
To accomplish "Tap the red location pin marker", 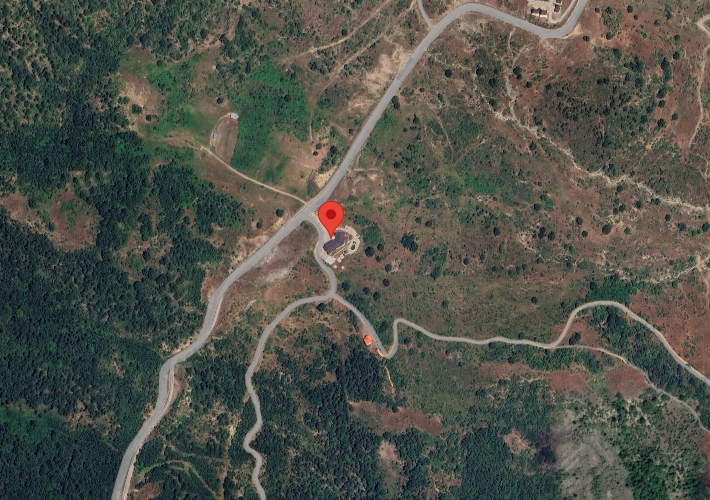I will click(x=331, y=216).
